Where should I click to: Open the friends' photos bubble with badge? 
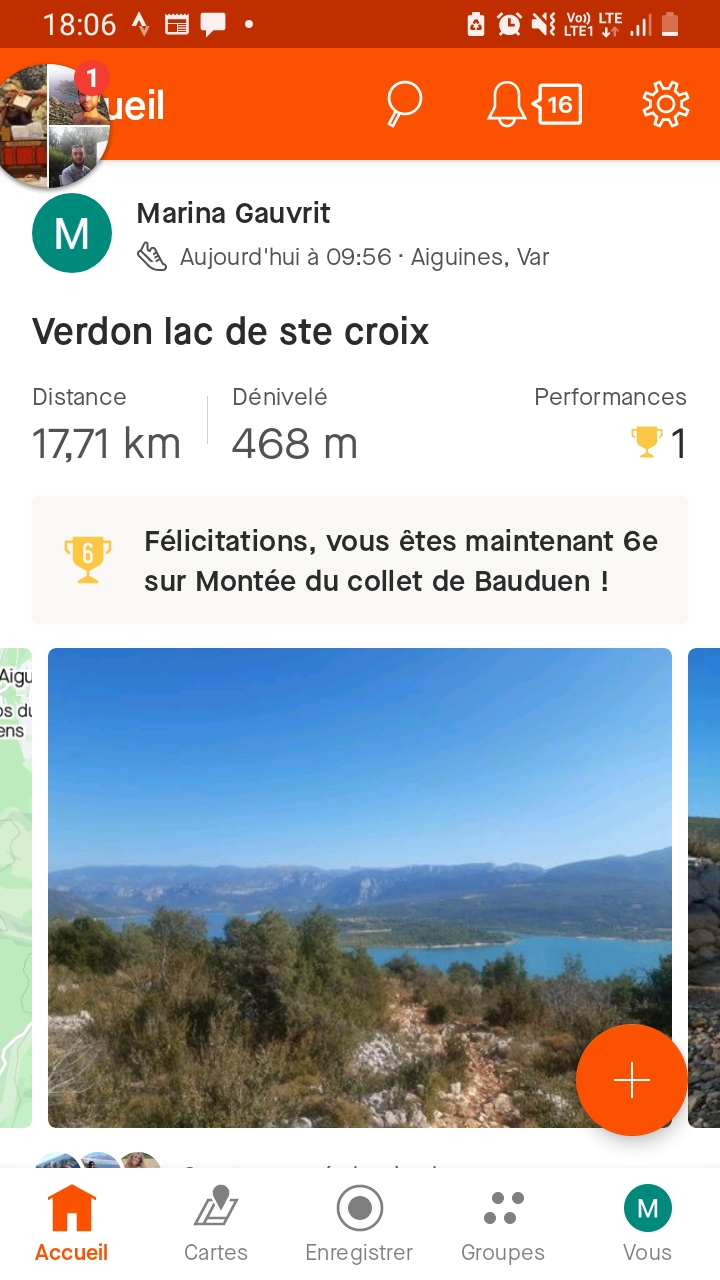point(55,125)
